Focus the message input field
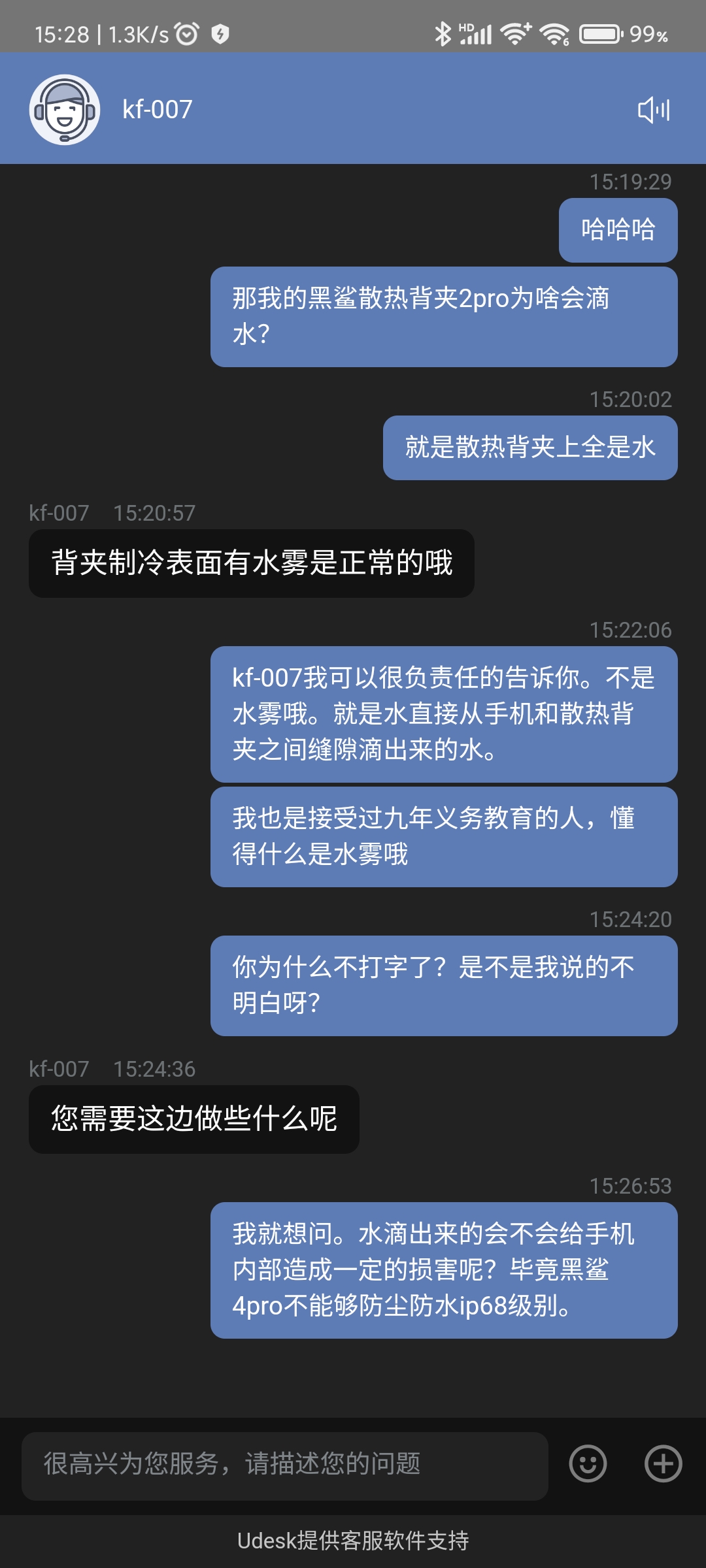The width and height of the screenshot is (706, 1568). 285,1463
